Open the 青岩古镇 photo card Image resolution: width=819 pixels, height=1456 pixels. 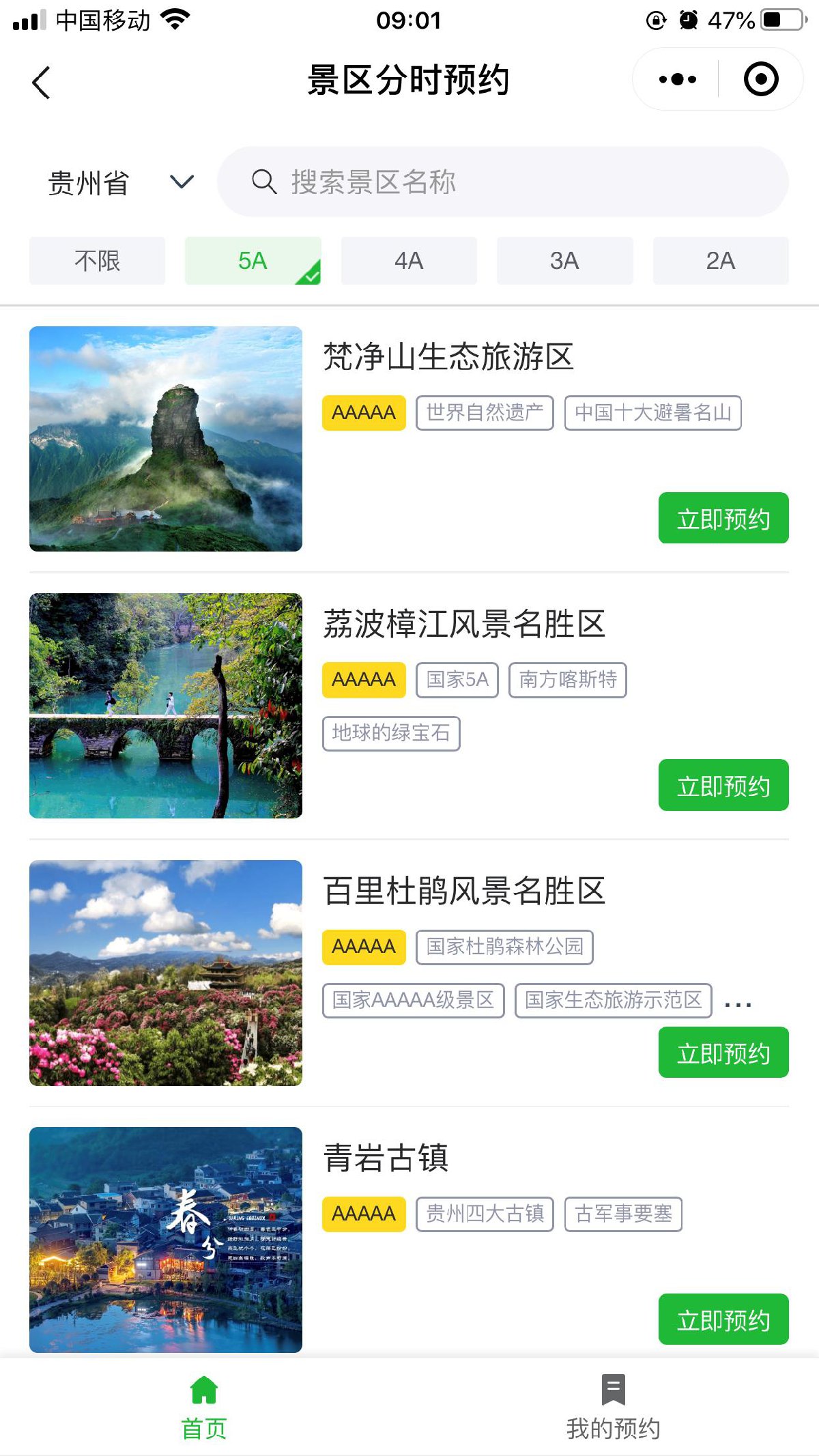pos(166,1240)
